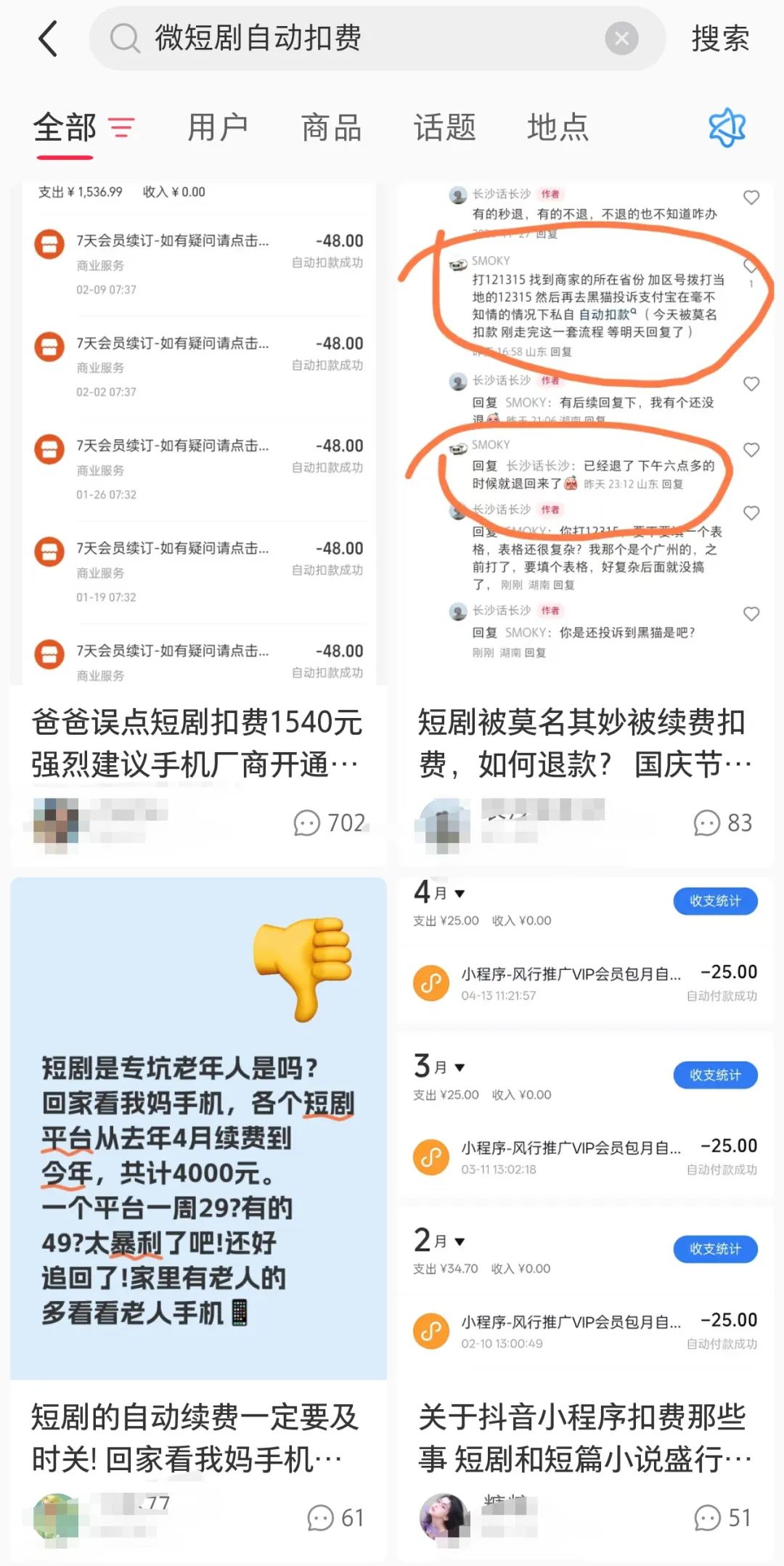Open the filter icon beside 全部
The height and width of the screenshot is (1566, 784).
click(x=122, y=128)
